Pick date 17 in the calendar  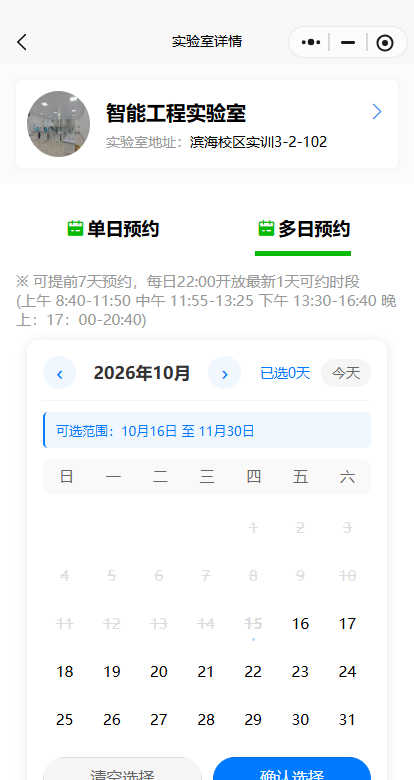click(x=347, y=624)
